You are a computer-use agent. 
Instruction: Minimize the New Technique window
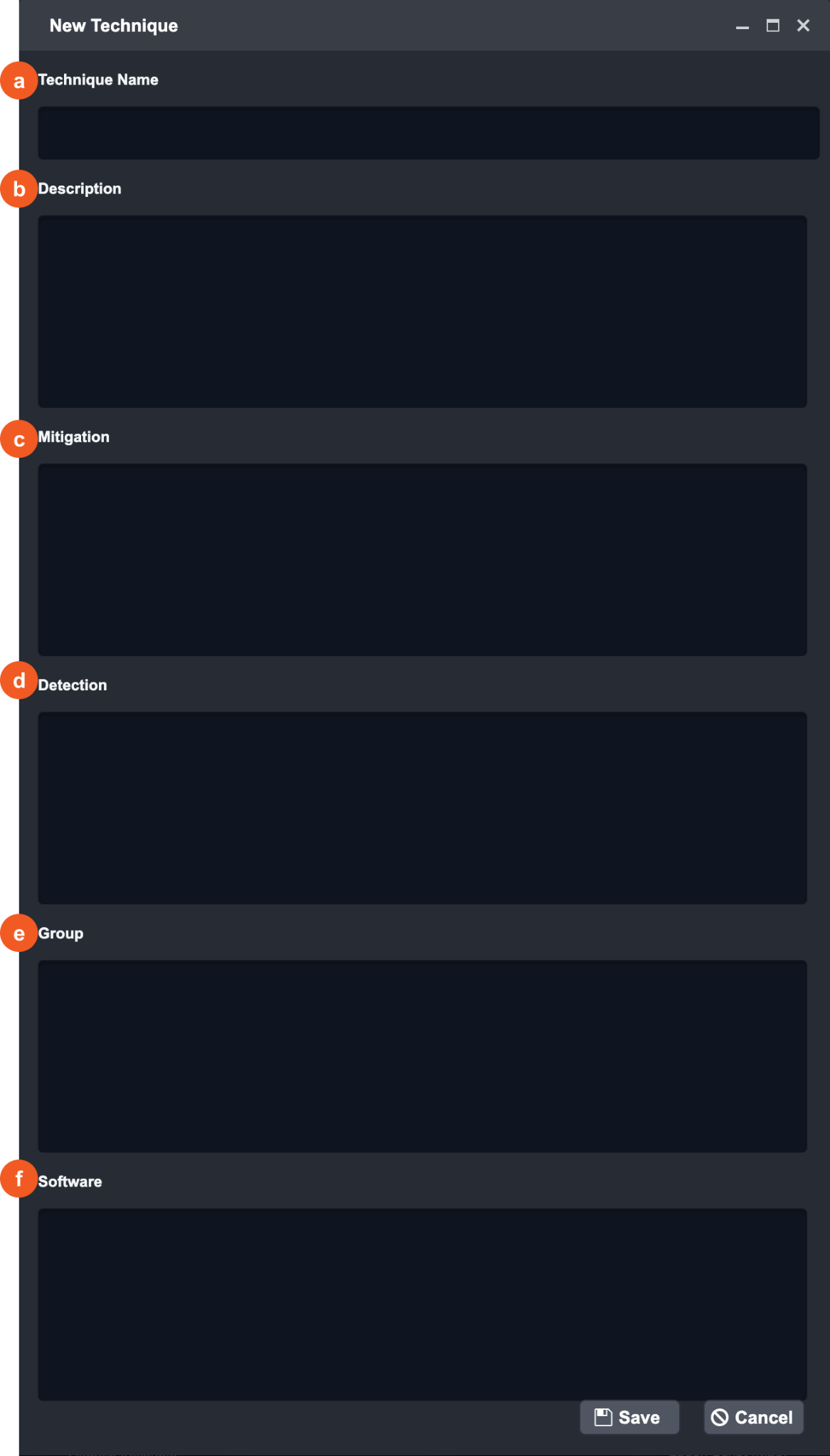742,26
